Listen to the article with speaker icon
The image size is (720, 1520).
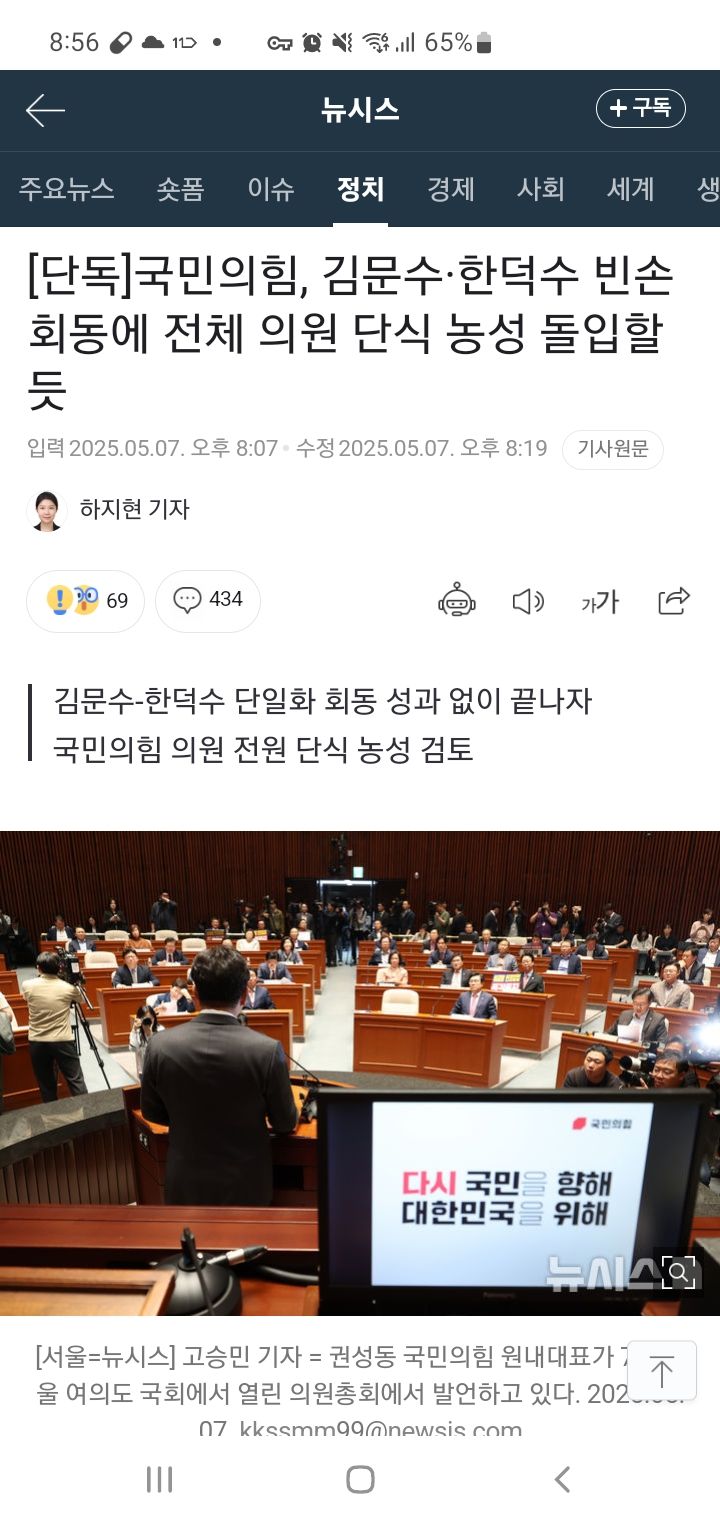527,600
